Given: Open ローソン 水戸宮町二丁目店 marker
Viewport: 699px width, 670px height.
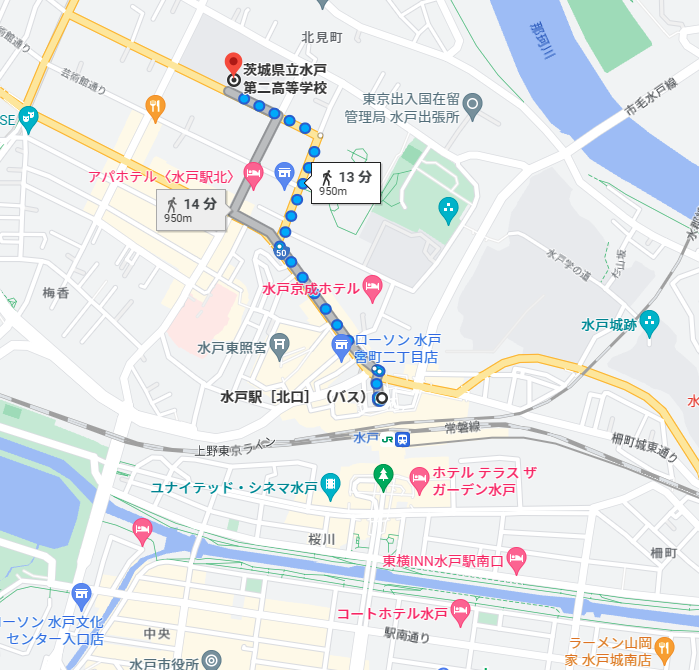Looking at the screenshot, I should (x=341, y=347).
